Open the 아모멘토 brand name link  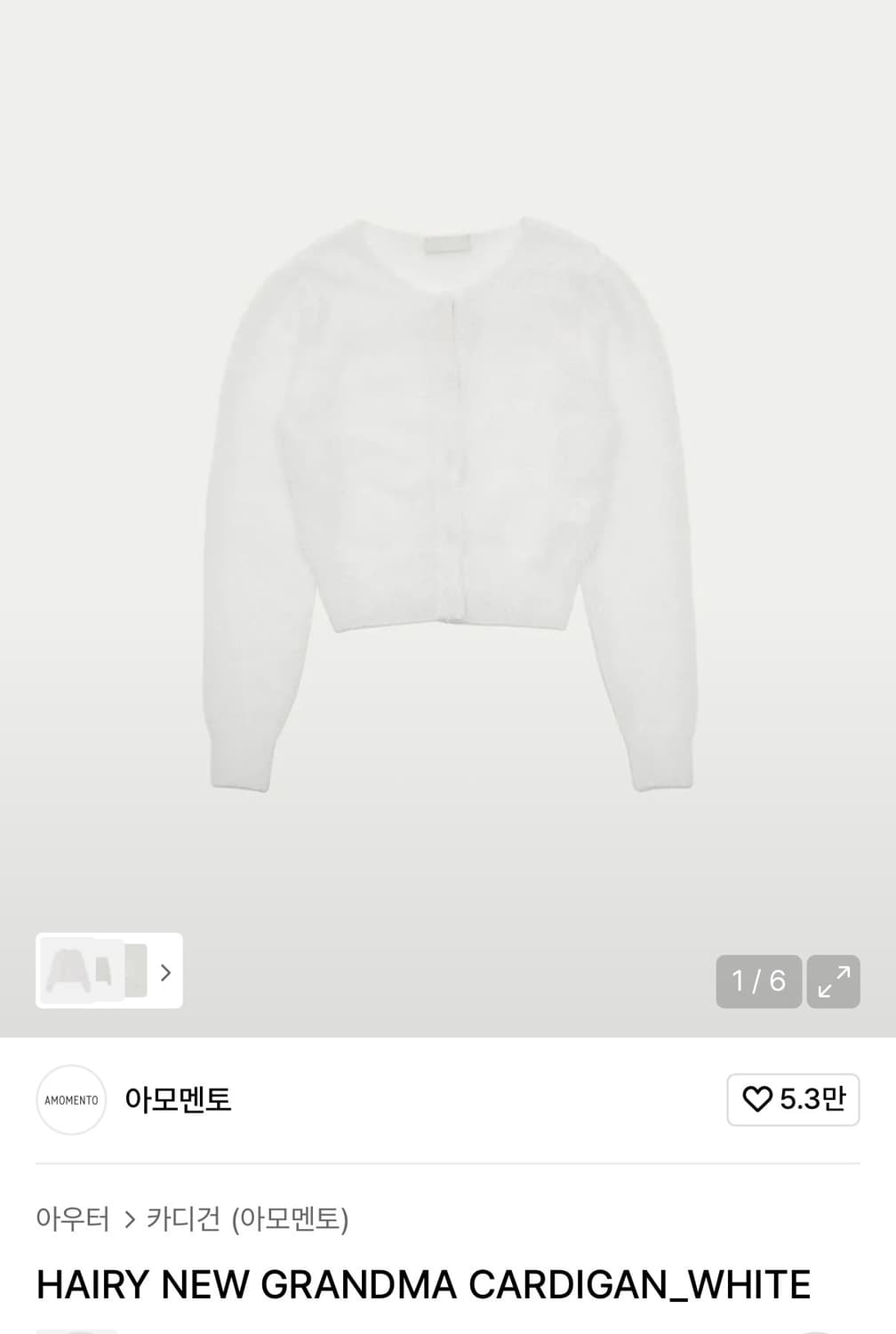point(177,1100)
